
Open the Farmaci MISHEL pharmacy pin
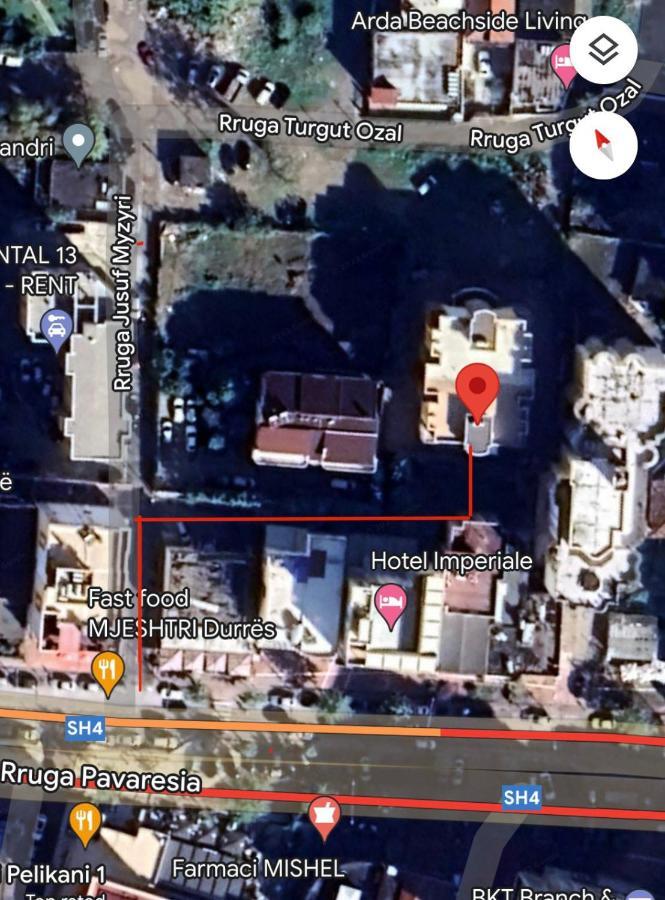coord(323,815)
